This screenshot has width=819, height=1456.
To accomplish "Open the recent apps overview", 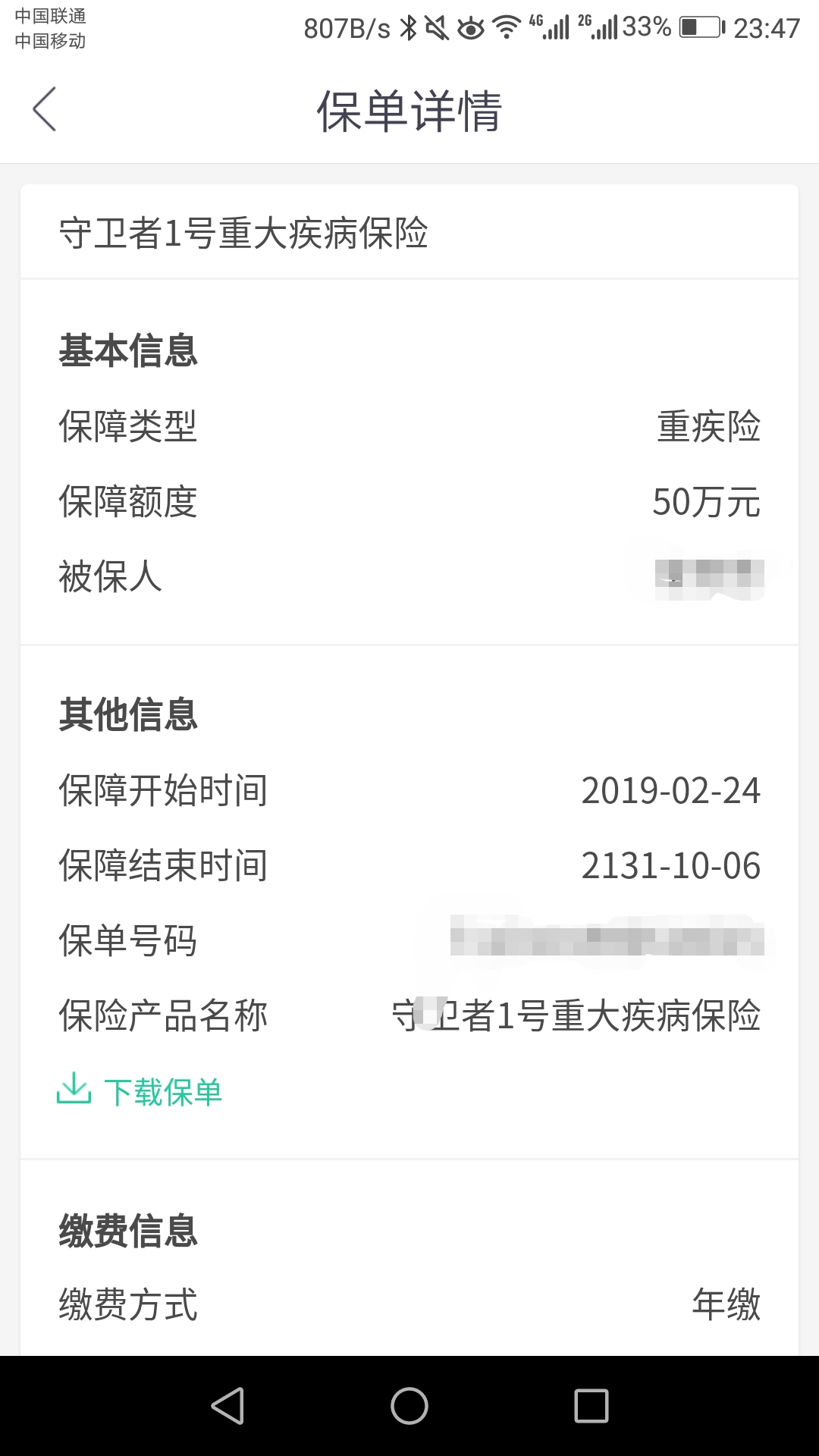I will click(x=591, y=1406).
